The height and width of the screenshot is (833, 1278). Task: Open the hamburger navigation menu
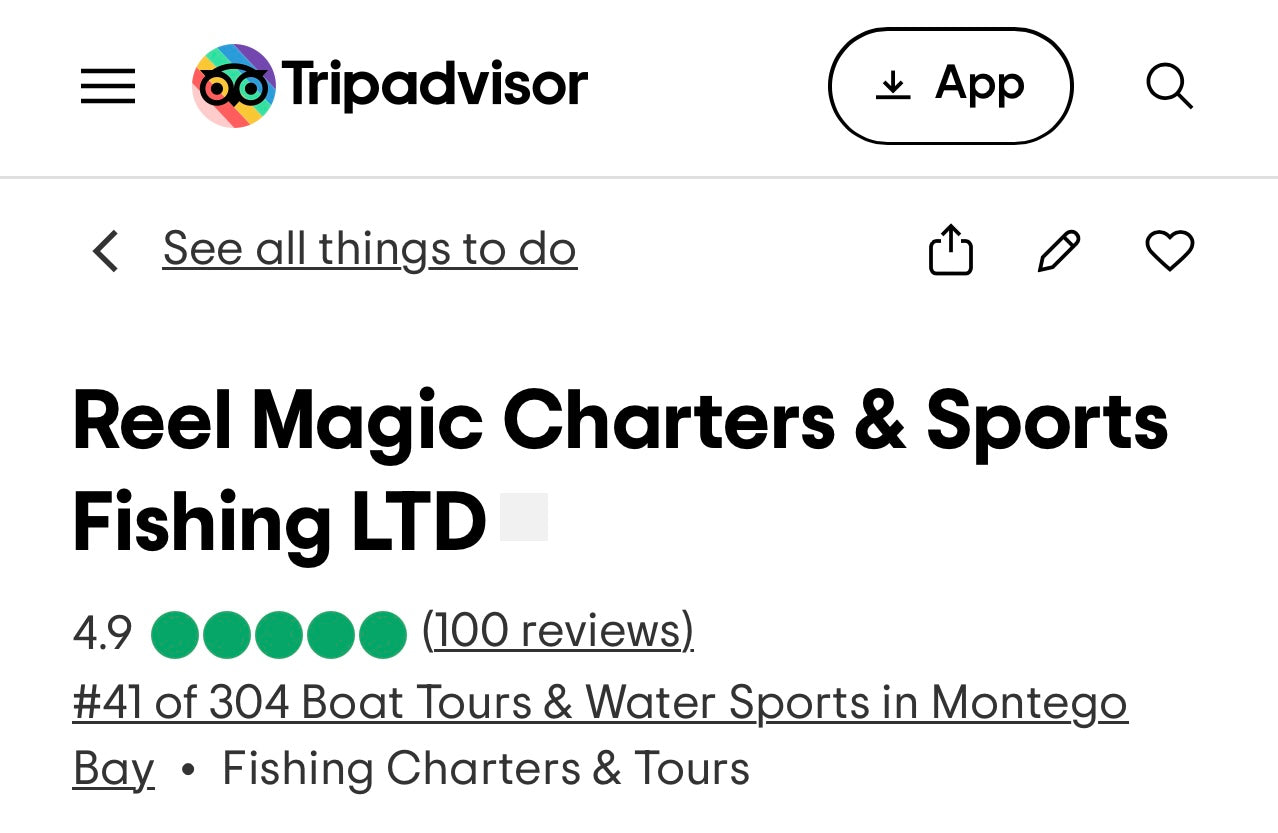click(x=108, y=86)
